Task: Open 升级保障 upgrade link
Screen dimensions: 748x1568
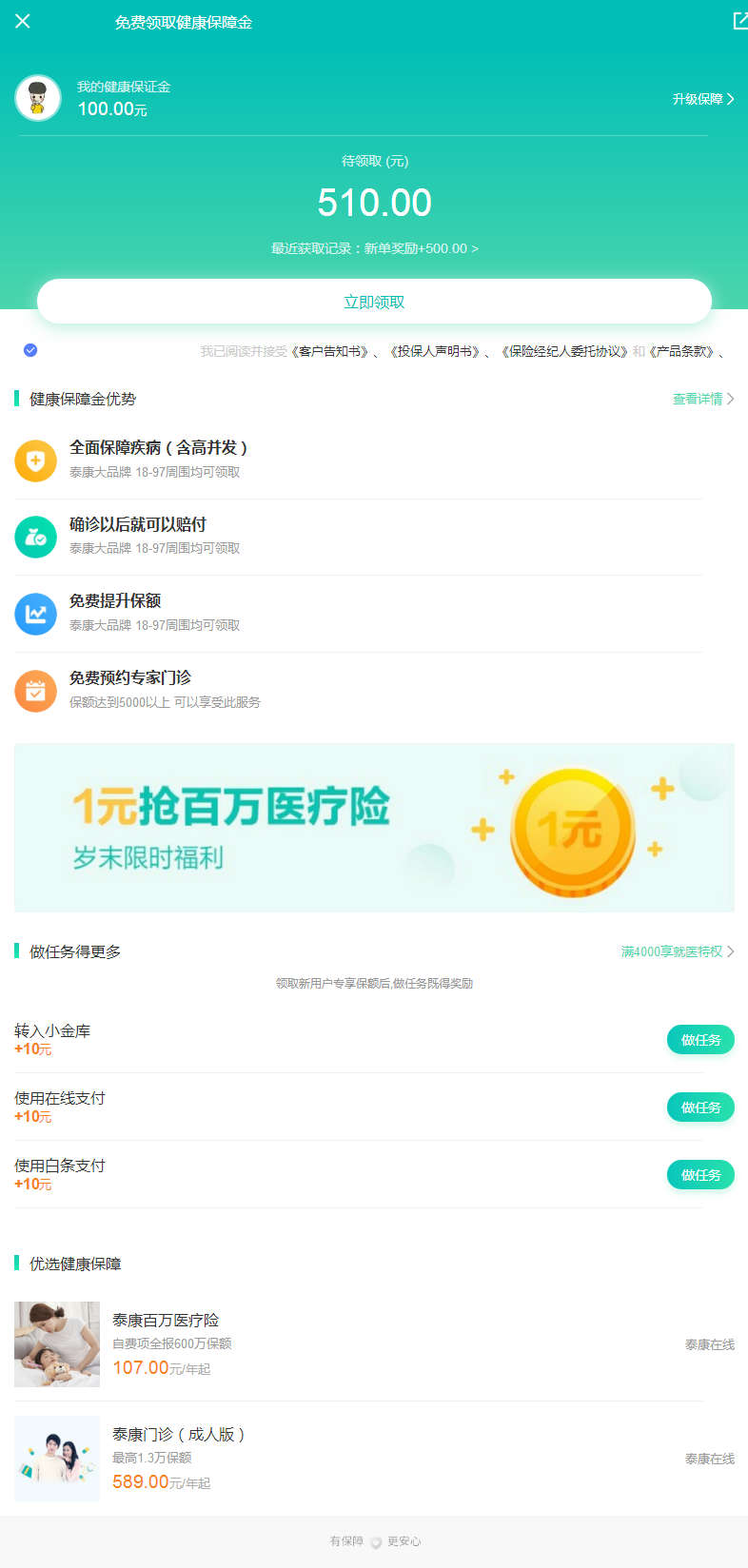Action: 702,99
